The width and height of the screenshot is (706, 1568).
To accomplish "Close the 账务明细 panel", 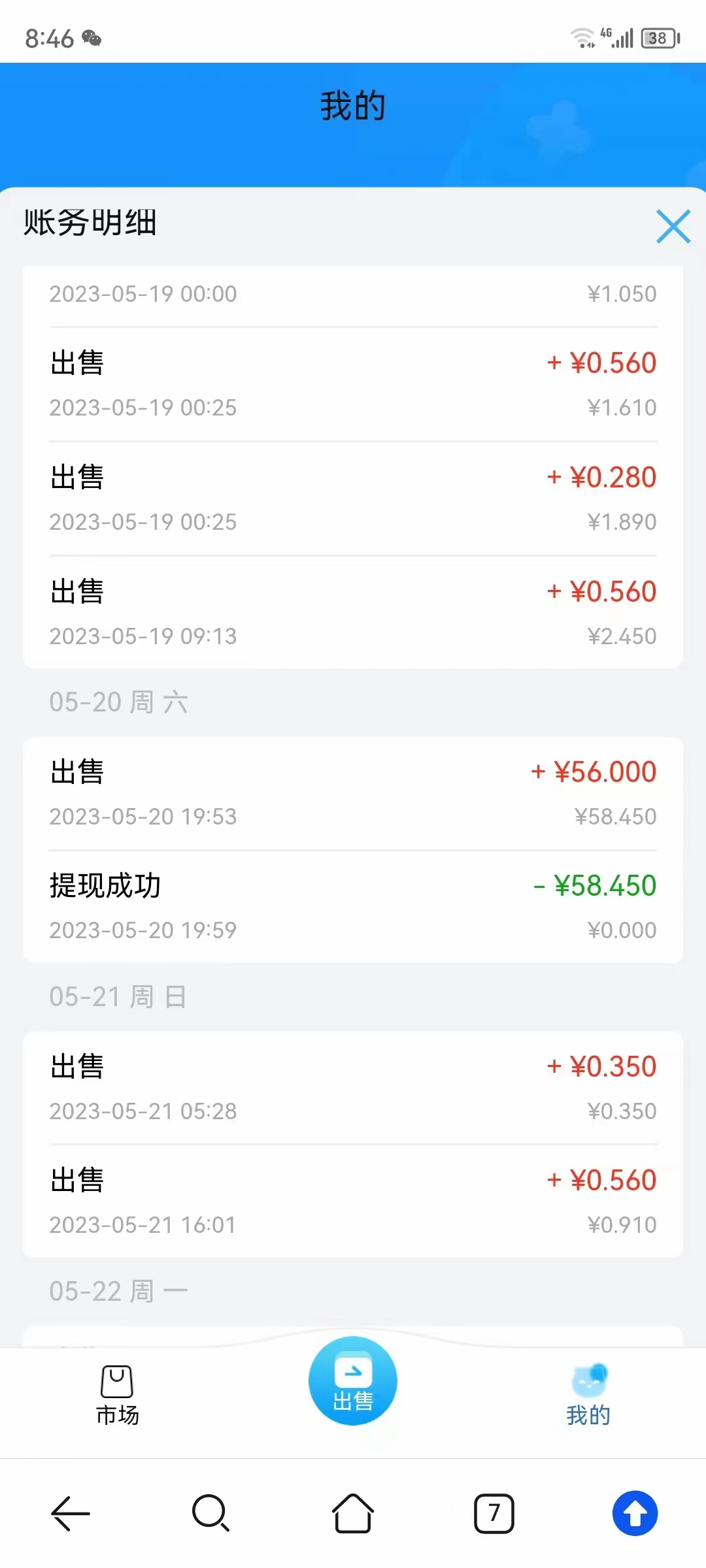I will 673,226.
